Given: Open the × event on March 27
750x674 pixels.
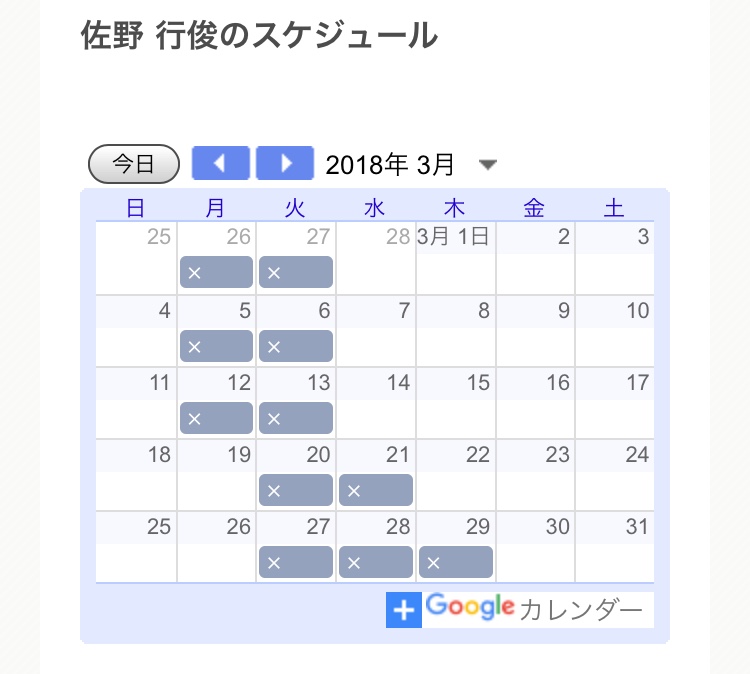Looking at the screenshot, I should 296,562.
